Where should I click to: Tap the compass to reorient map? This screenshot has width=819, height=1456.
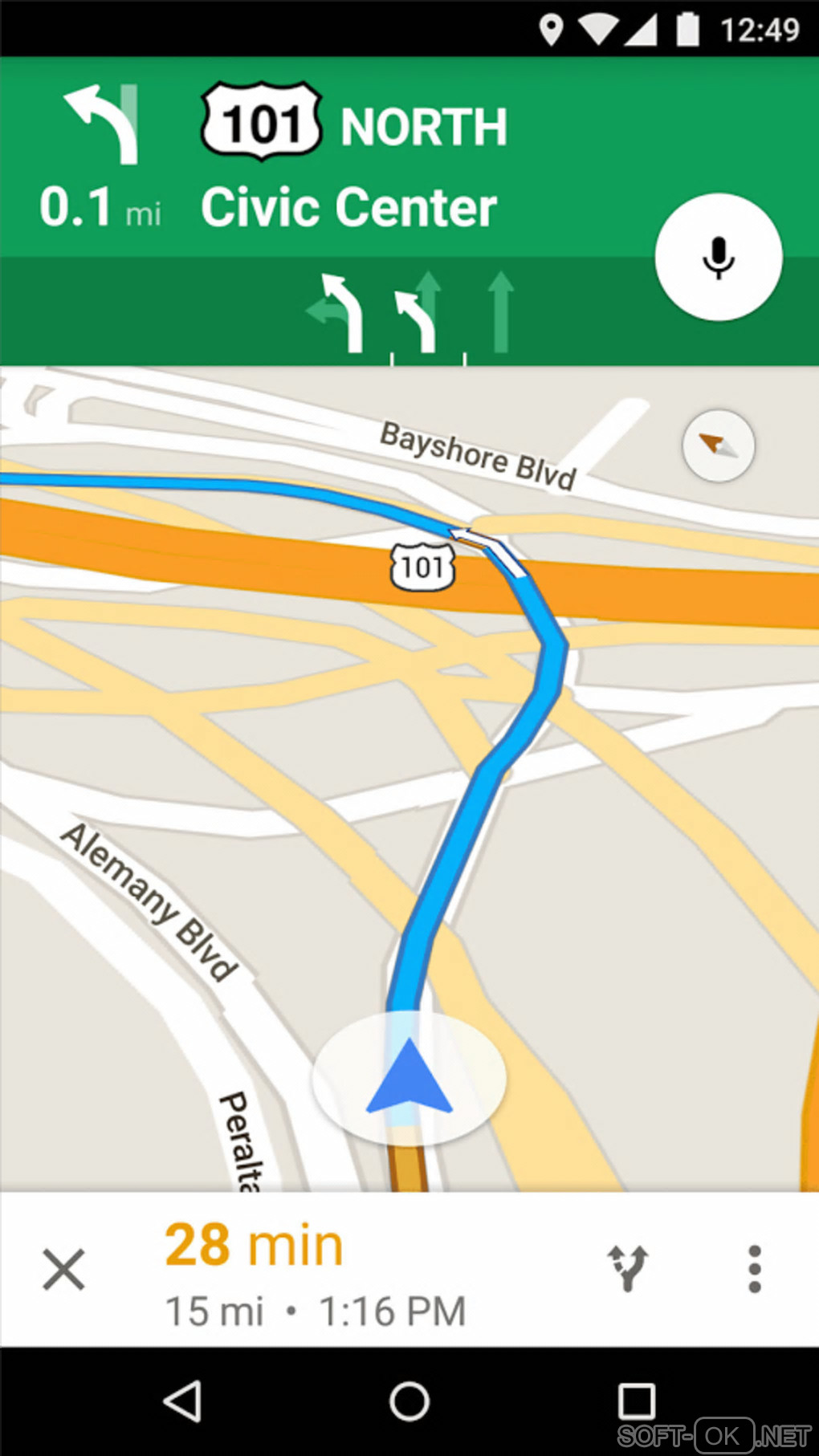pos(718,445)
